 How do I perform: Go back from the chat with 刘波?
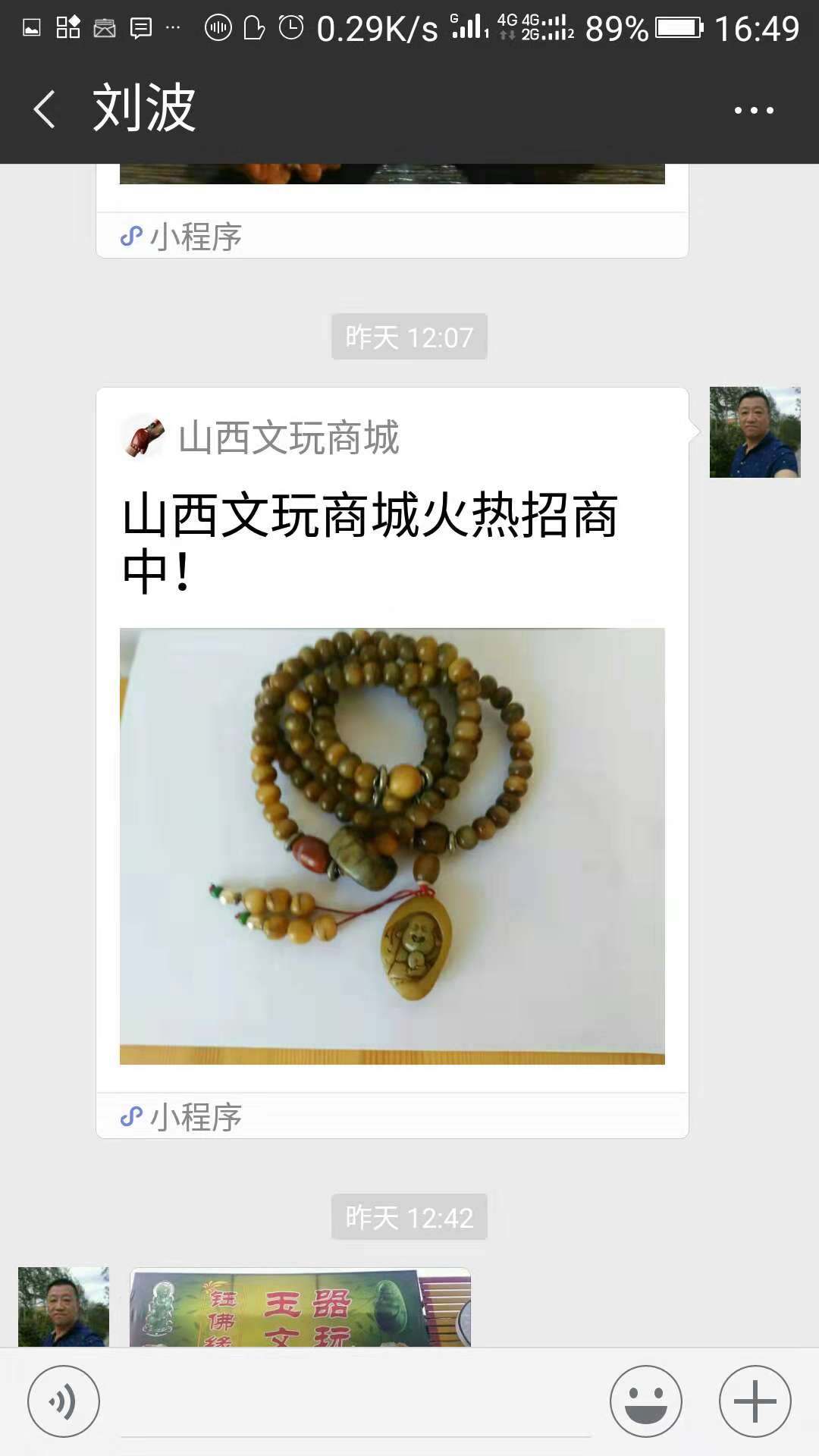coord(45,109)
